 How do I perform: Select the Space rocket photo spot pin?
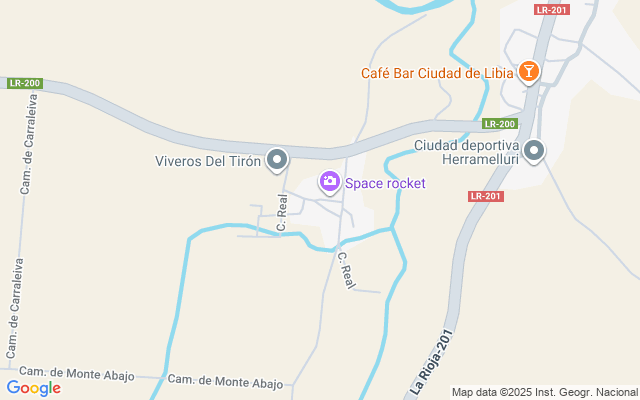pos(329,182)
